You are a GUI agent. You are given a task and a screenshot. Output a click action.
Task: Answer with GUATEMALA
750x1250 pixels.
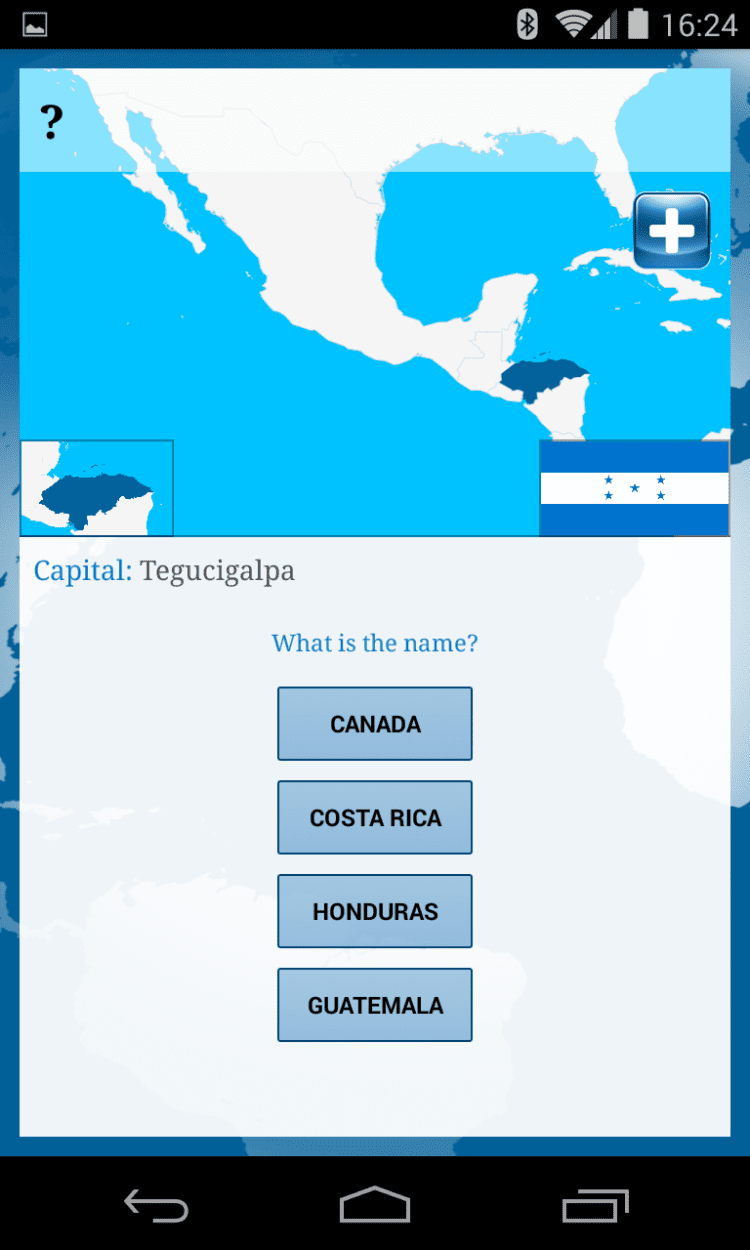tap(375, 1005)
